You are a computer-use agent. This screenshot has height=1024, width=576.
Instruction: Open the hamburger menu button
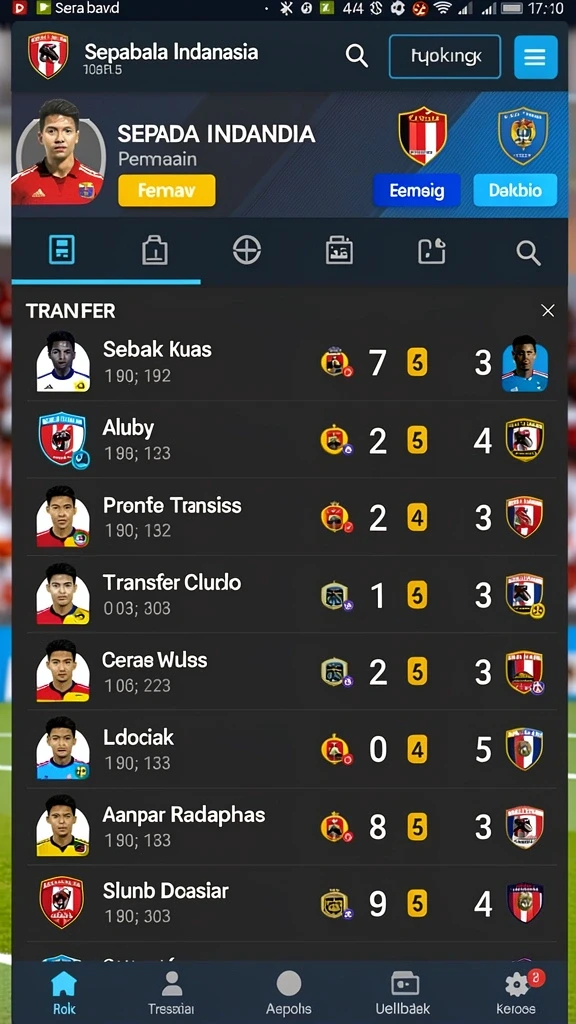(536, 57)
